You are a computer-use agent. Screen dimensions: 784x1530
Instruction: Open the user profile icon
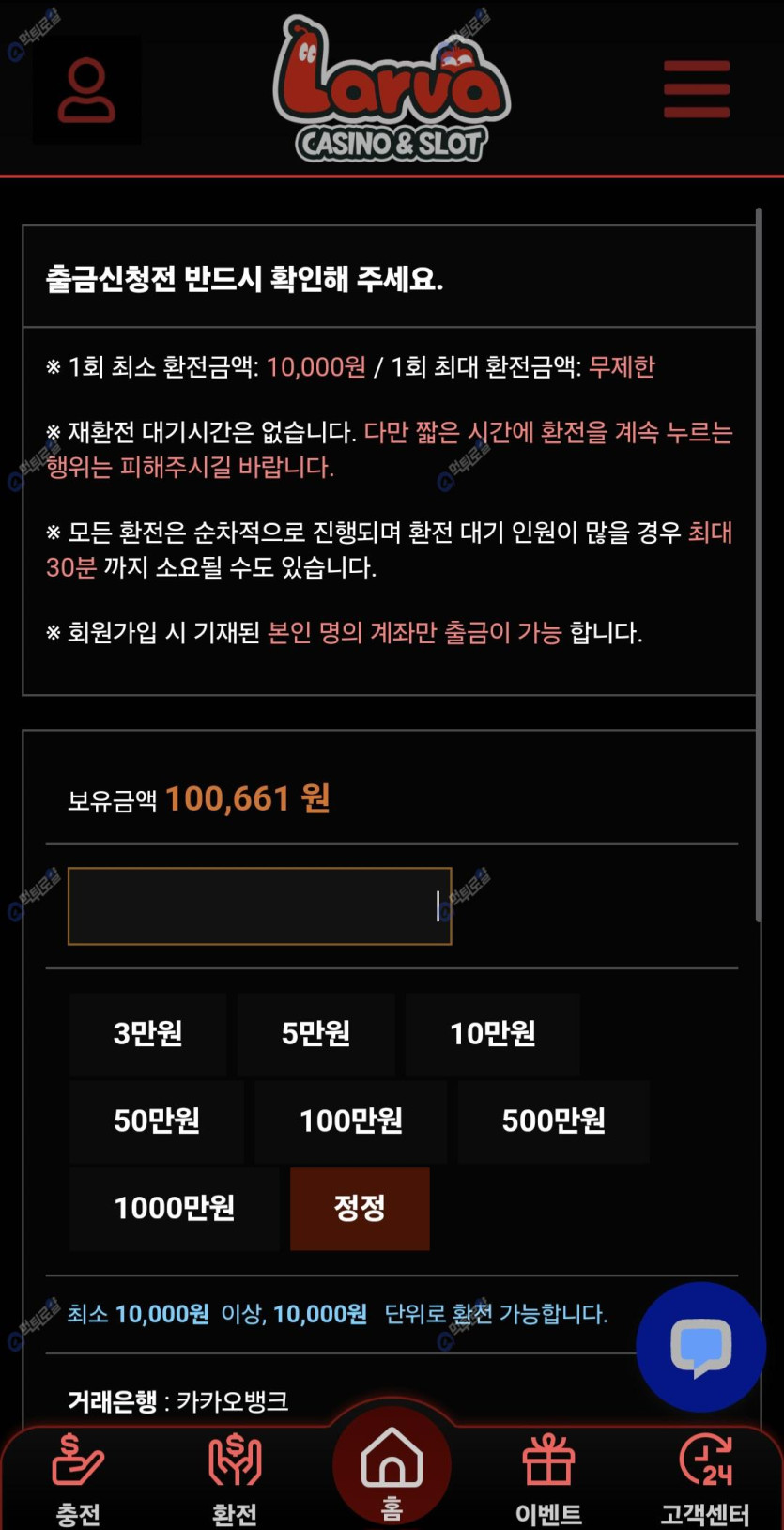[x=86, y=90]
